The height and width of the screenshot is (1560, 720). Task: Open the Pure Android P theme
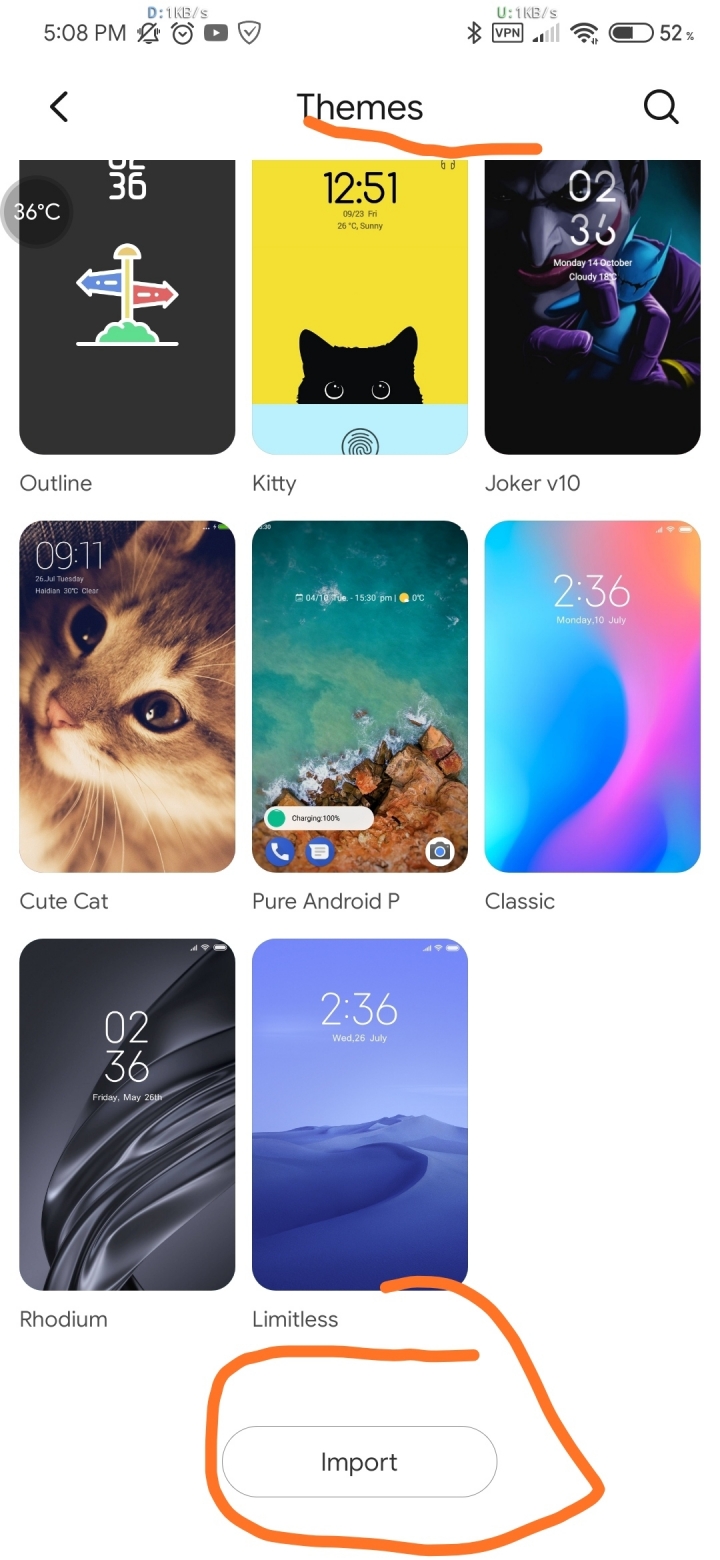point(359,696)
